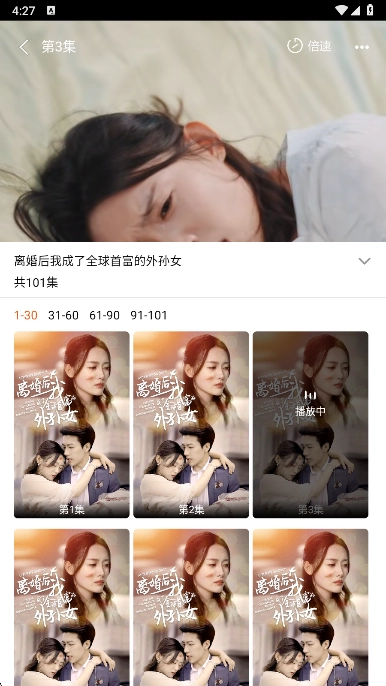Open the 倍速 playback speed option

click(x=309, y=46)
